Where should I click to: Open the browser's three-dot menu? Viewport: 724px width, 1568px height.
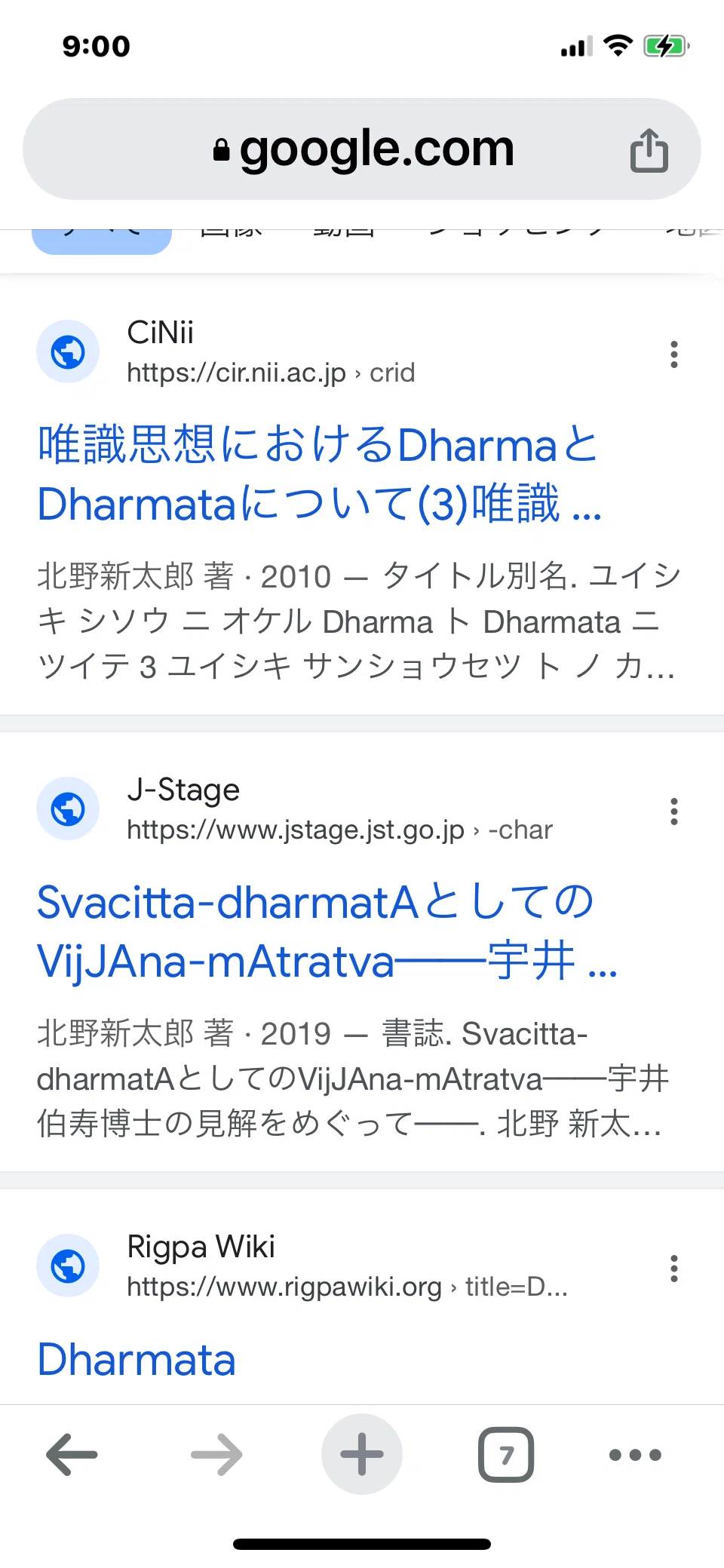pos(635,1454)
